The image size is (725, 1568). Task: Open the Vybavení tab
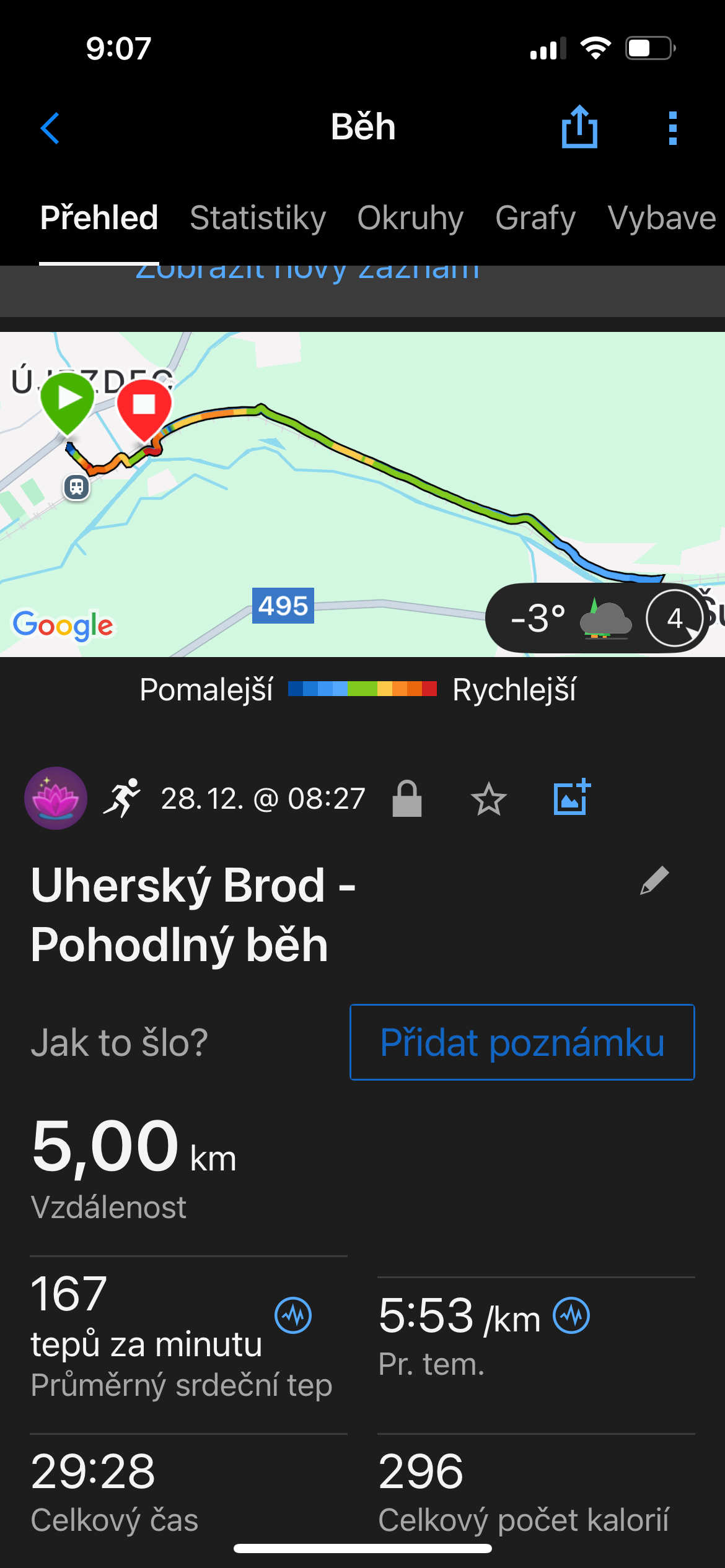tap(662, 218)
